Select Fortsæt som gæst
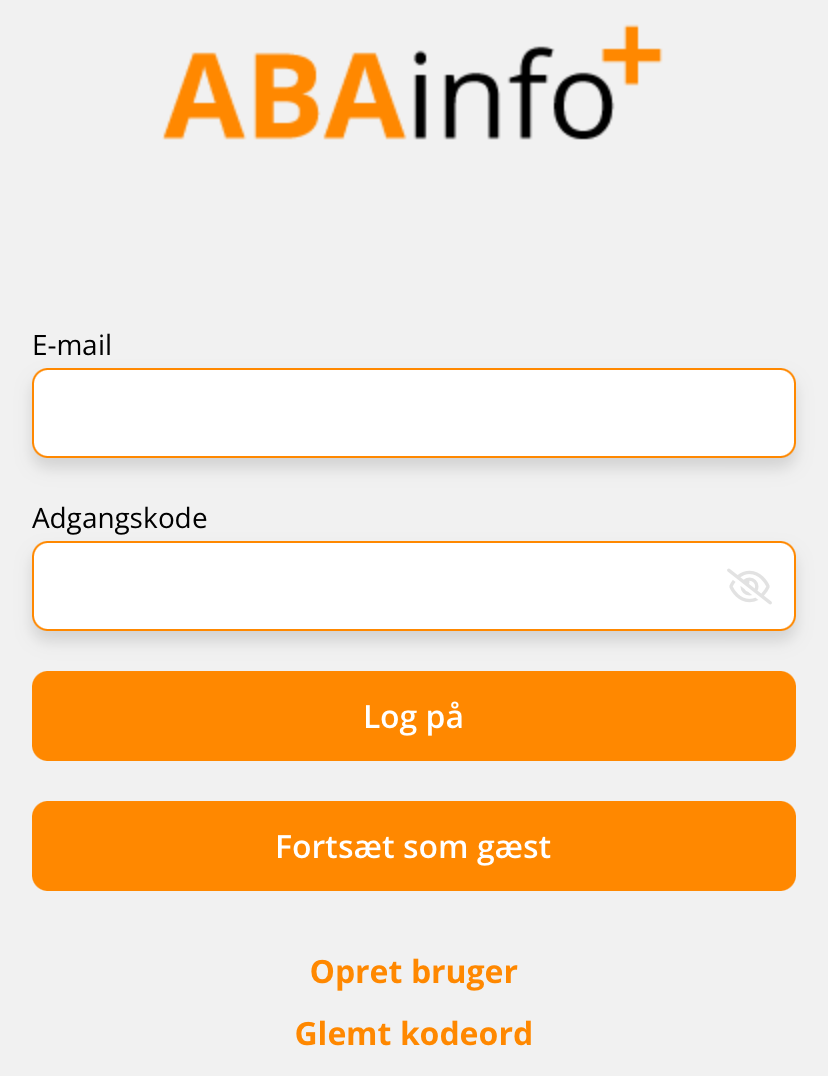Image resolution: width=828 pixels, height=1076 pixels. pos(413,846)
